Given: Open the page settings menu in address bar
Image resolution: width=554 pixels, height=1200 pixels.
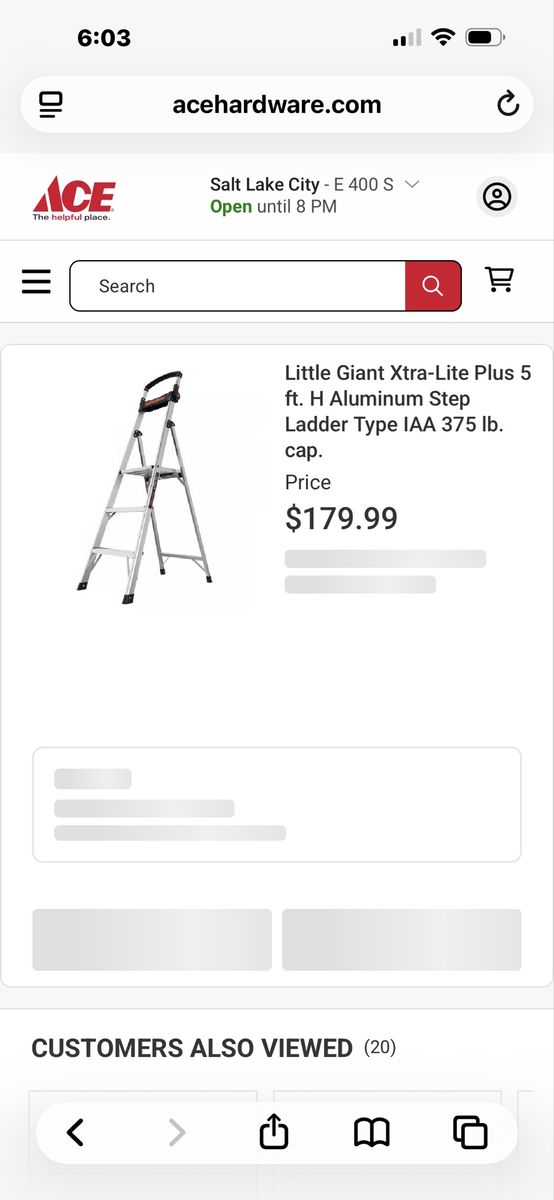Looking at the screenshot, I should (x=50, y=104).
